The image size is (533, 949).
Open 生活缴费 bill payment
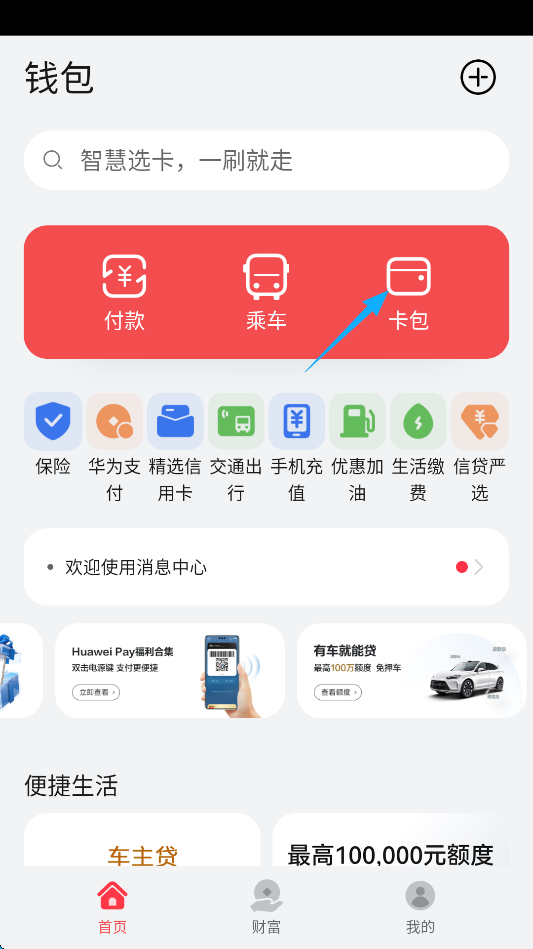(418, 448)
